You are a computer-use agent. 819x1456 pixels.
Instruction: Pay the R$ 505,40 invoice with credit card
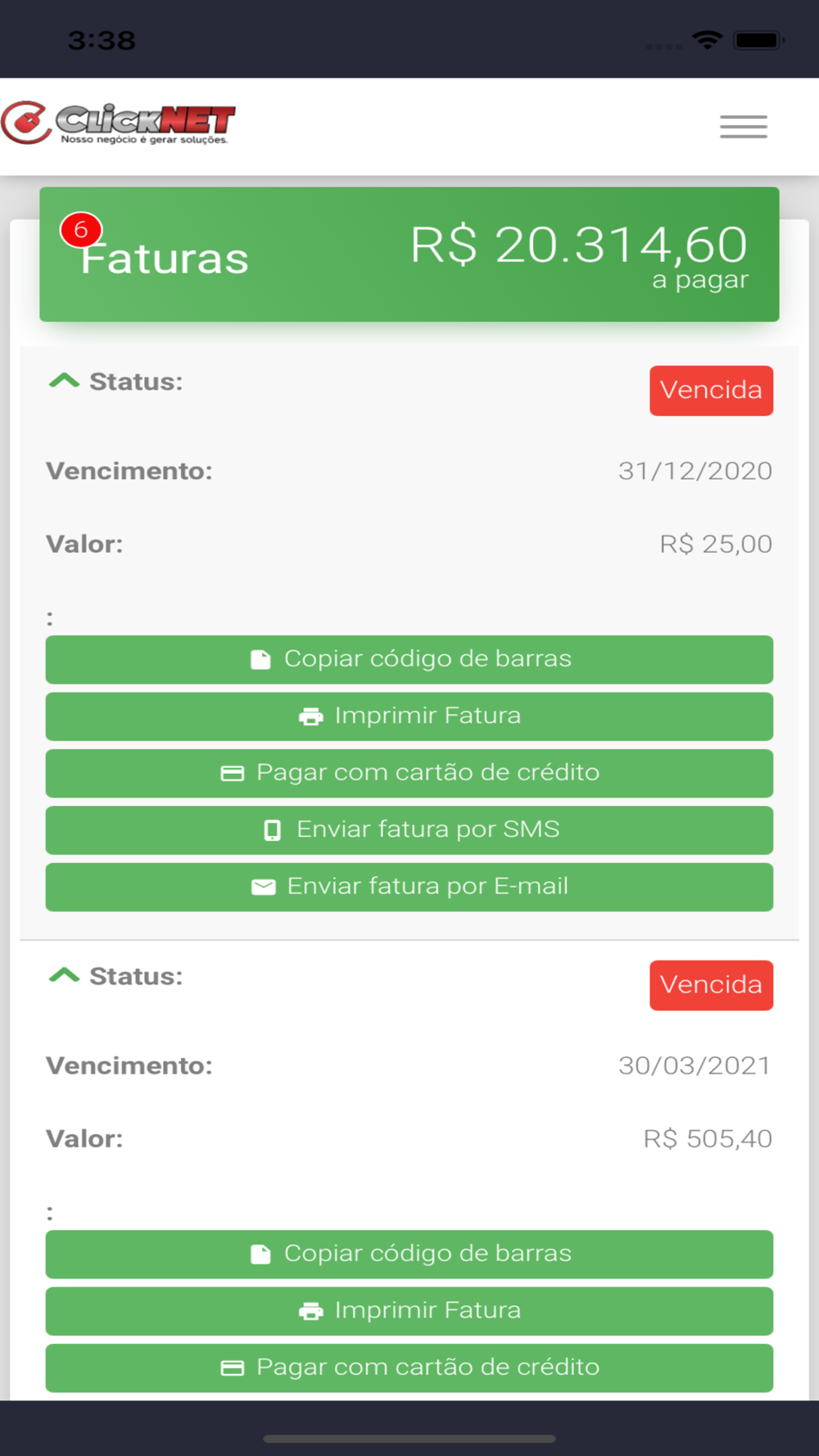click(x=409, y=1368)
